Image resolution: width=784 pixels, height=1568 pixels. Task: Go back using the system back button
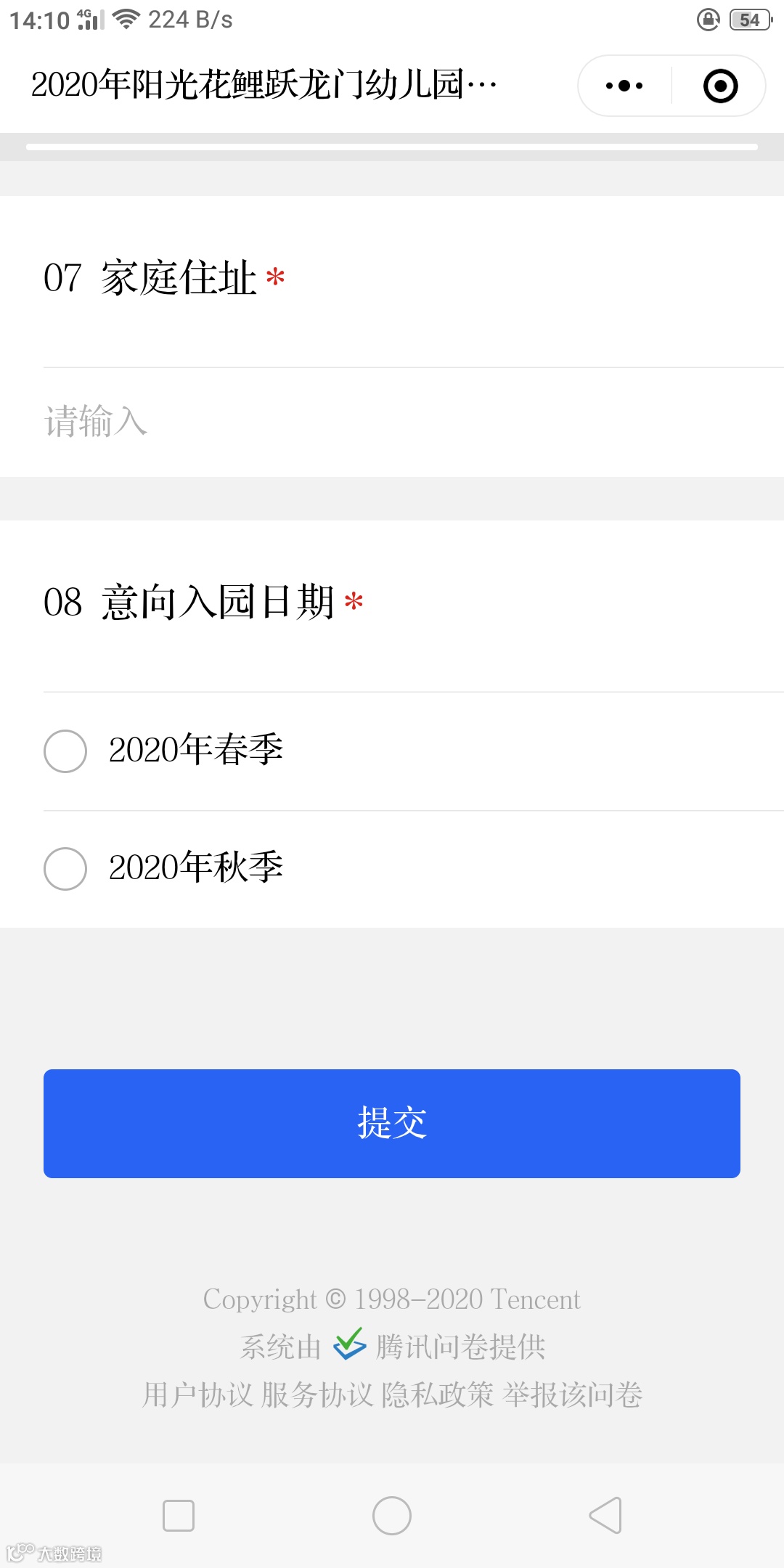coord(605,1516)
